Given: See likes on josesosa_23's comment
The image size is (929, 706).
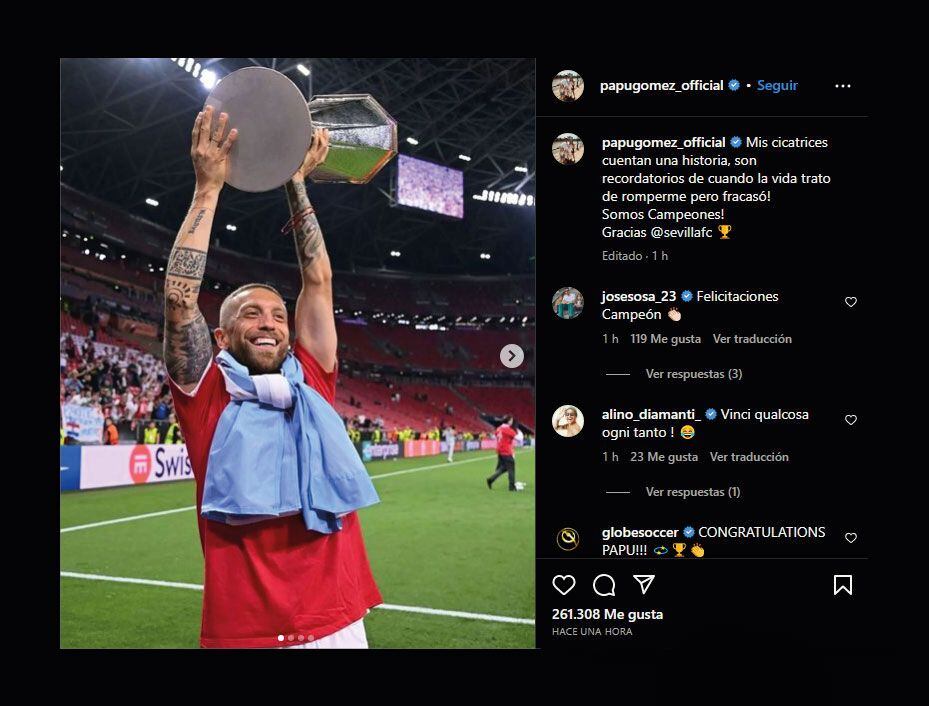Looking at the screenshot, I should (x=665, y=339).
